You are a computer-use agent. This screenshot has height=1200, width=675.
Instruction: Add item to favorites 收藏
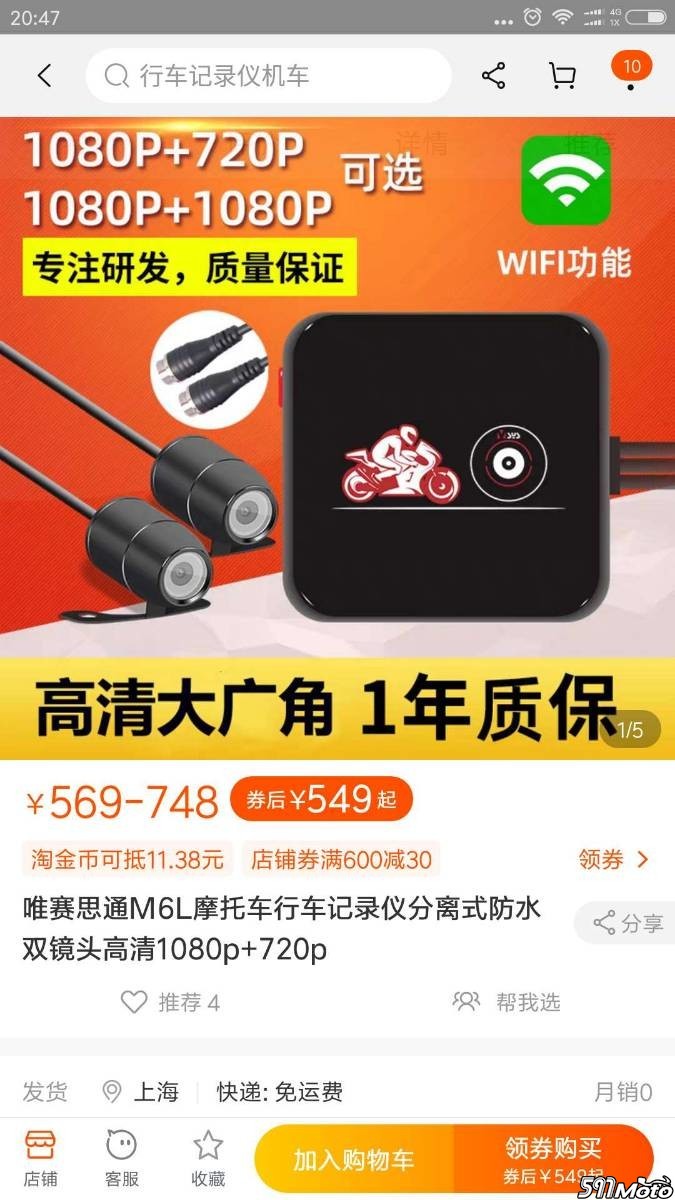coord(208,1158)
